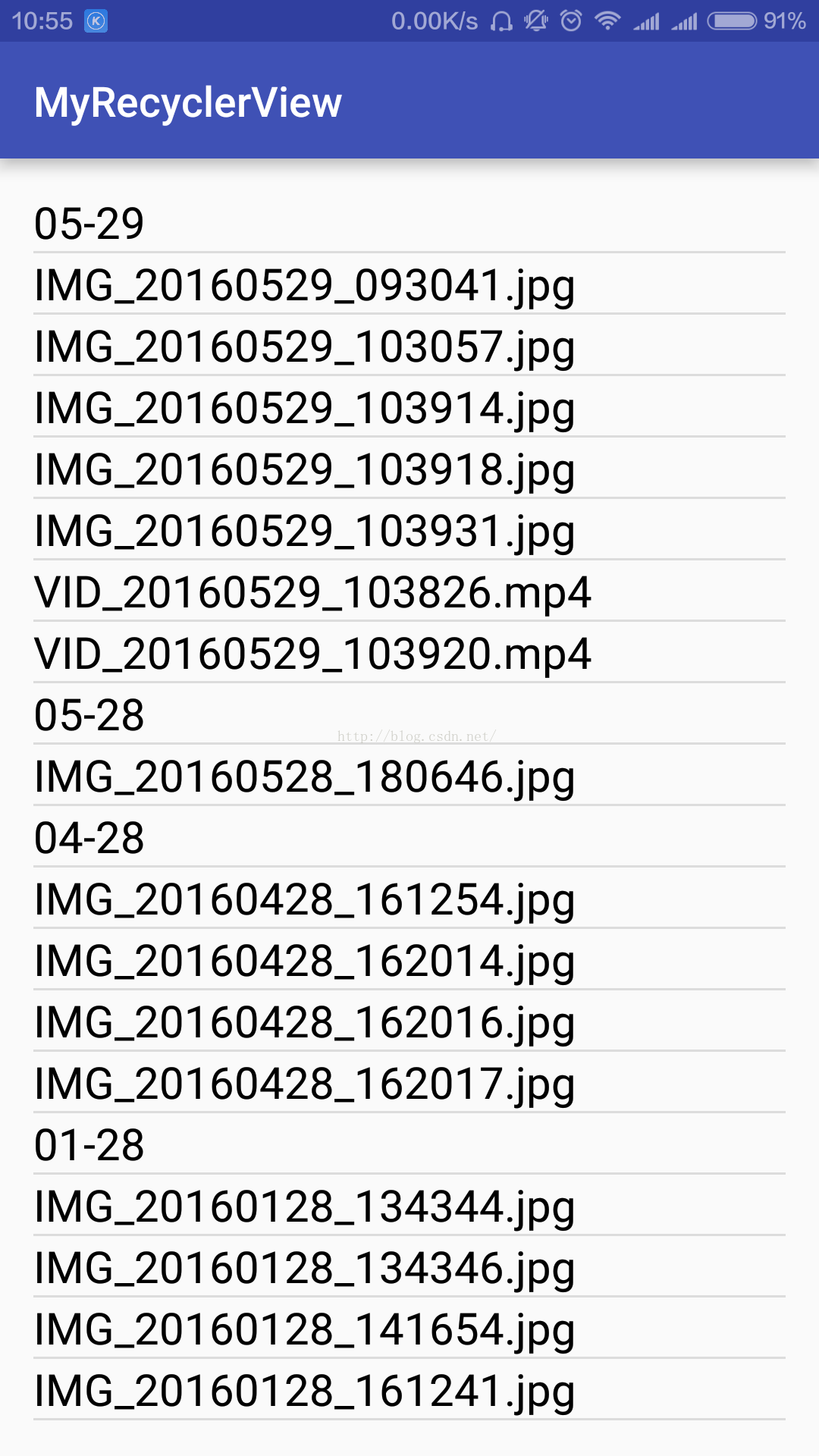
Task: Tap IMG_20160128_141654.jpg
Action: tap(305, 1329)
